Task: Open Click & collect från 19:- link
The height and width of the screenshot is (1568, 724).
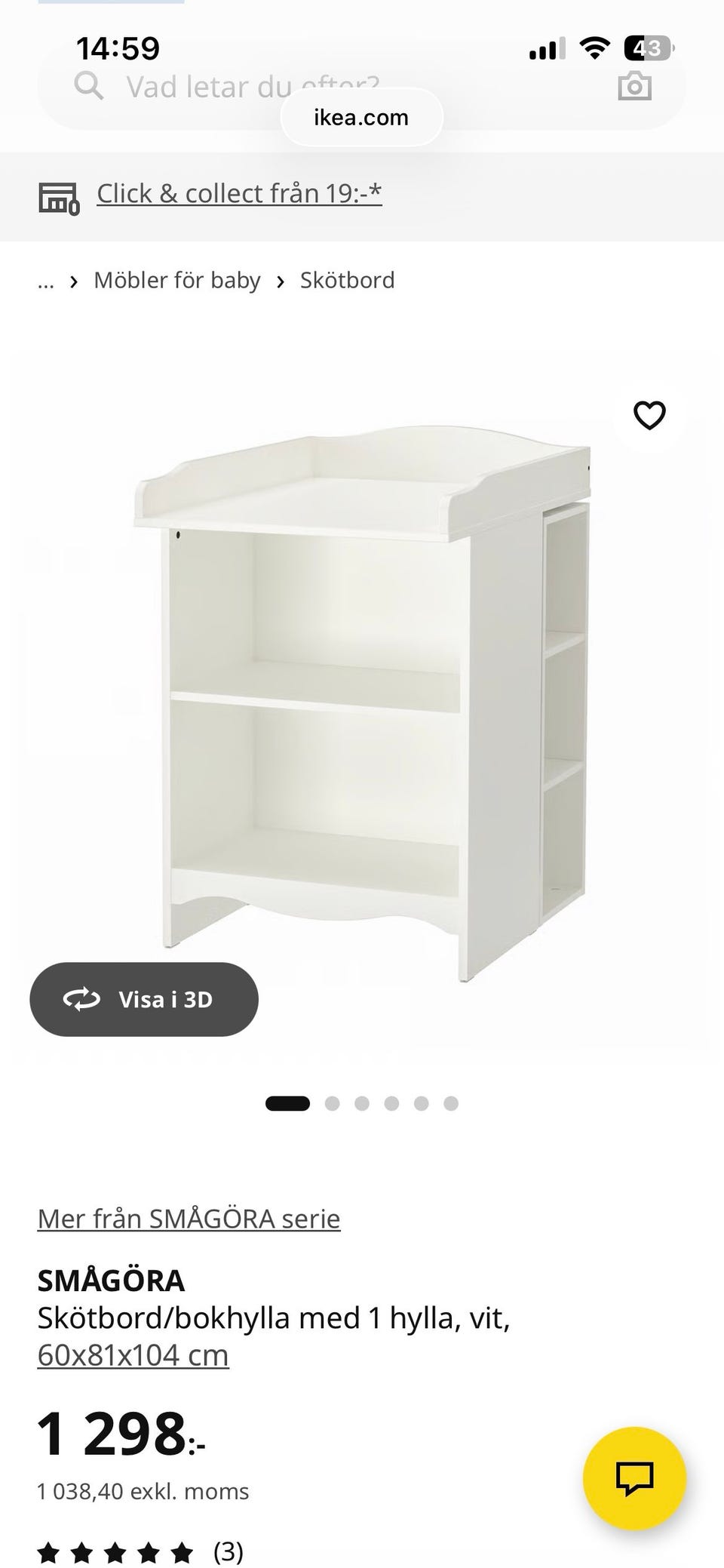Action: click(239, 194)
